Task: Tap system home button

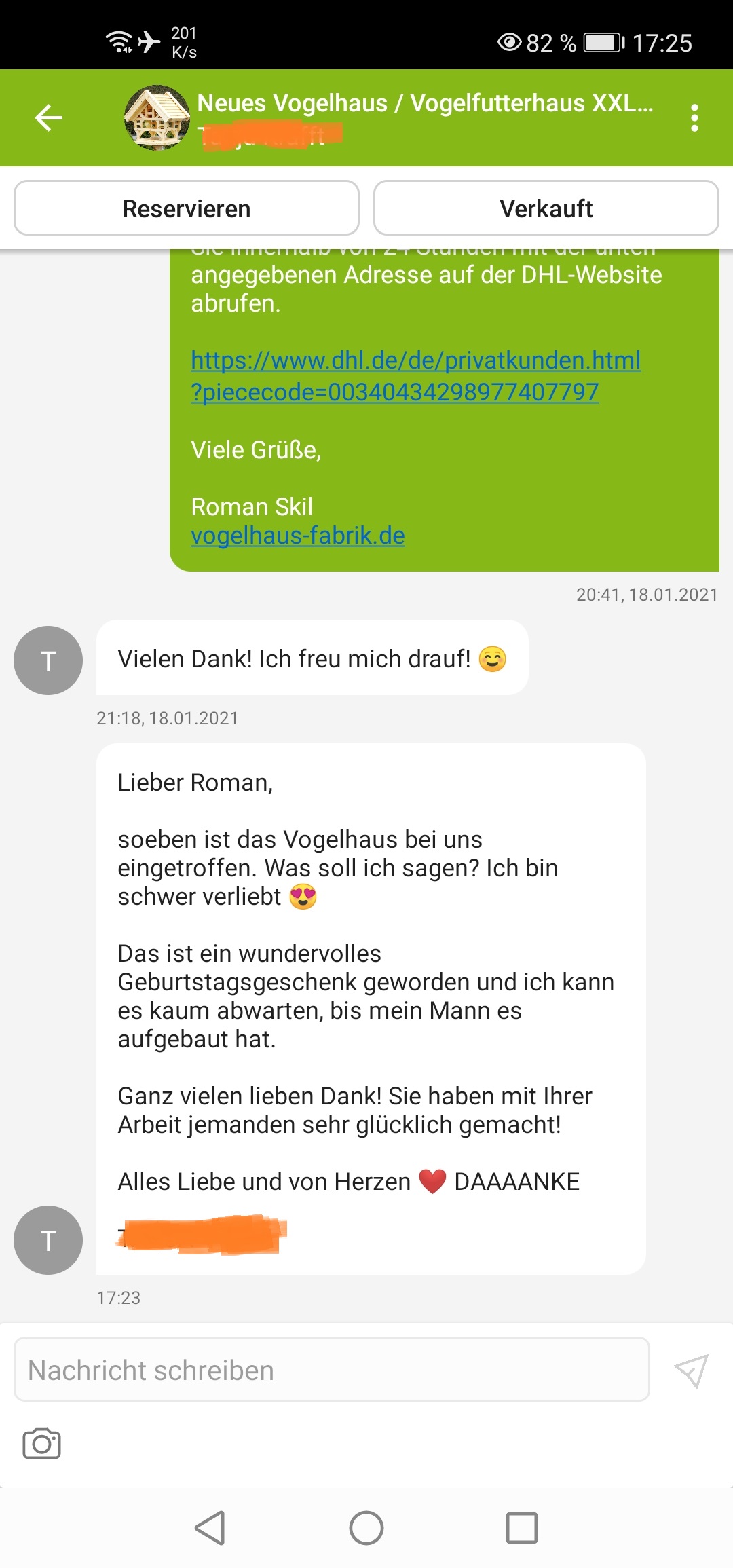Action: point(366,1528)
